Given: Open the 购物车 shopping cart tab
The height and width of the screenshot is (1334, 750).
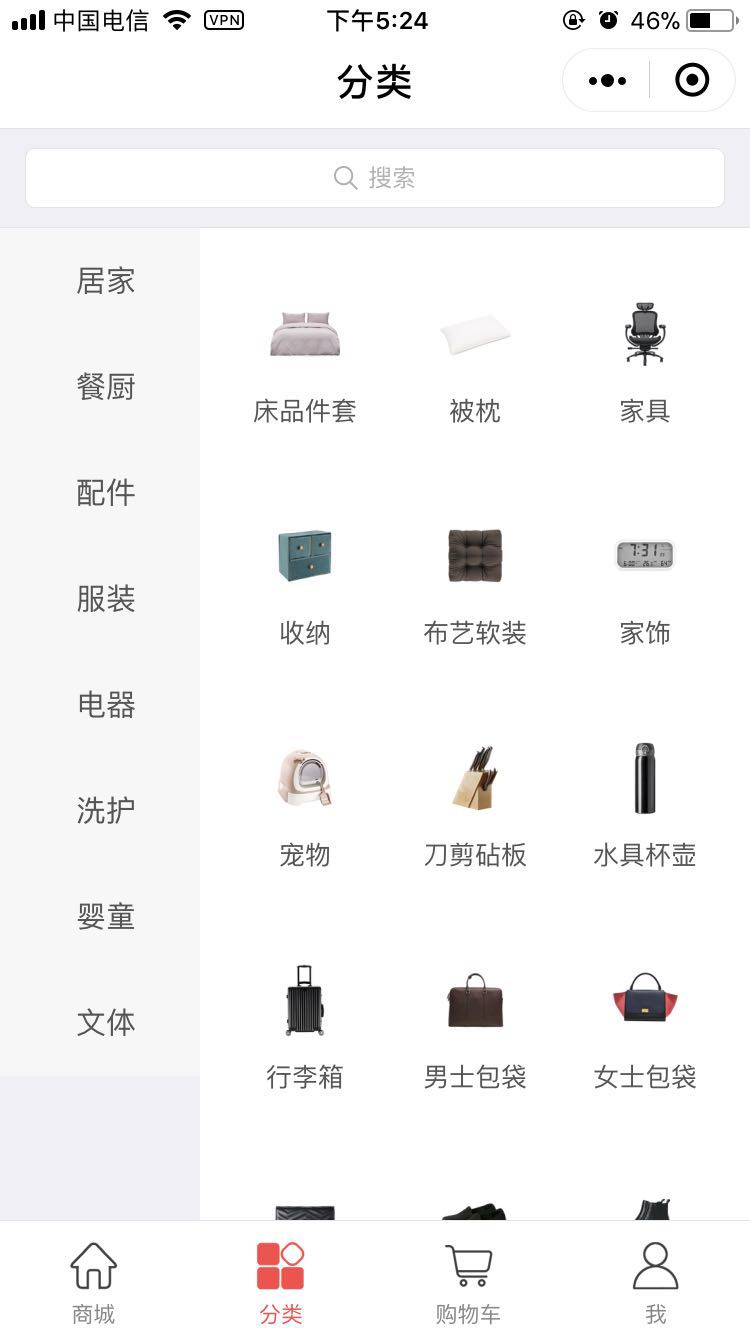Looking at the screenshot, I should point(468,1282).
